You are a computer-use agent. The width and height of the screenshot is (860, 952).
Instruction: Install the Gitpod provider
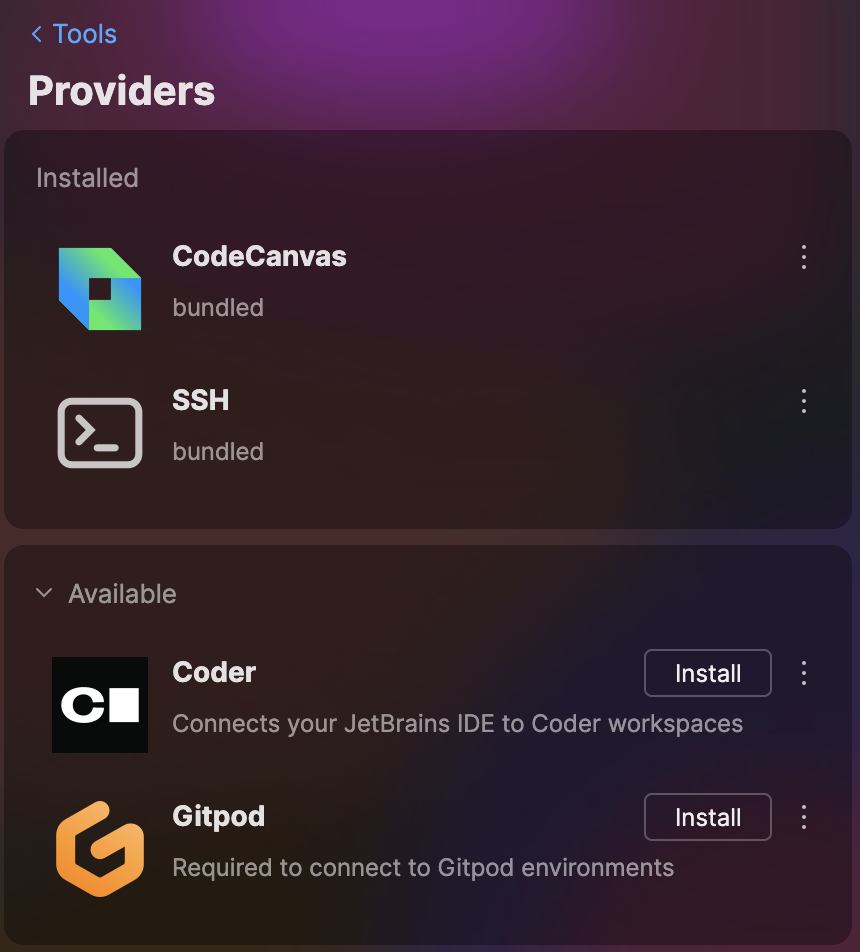[x=707, y=817]
